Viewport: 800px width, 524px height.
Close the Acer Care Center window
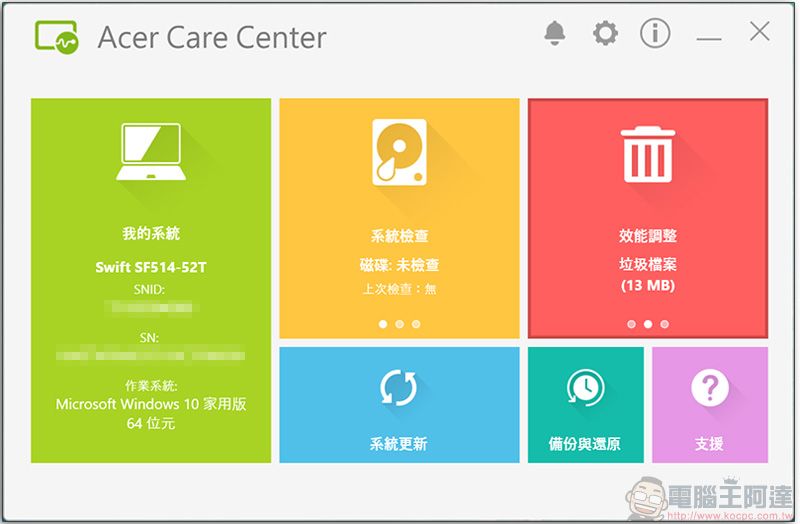coord(759,32)
